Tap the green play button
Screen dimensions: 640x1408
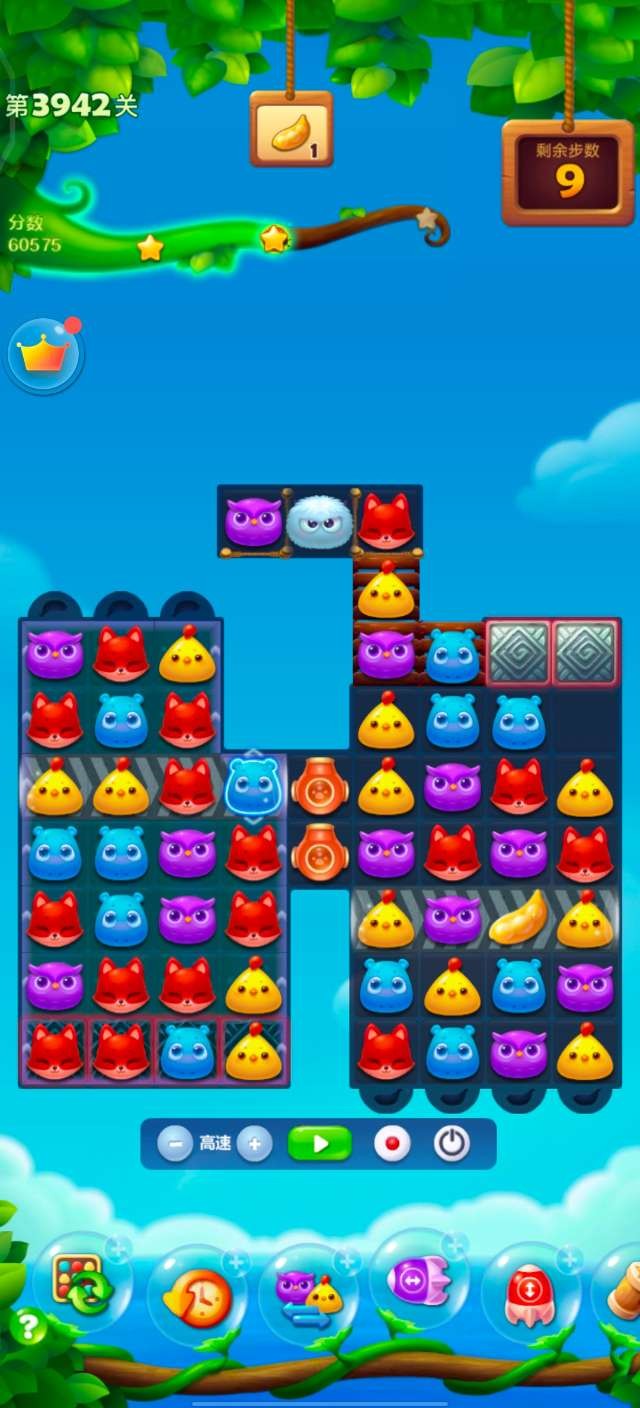[320, 1143]
